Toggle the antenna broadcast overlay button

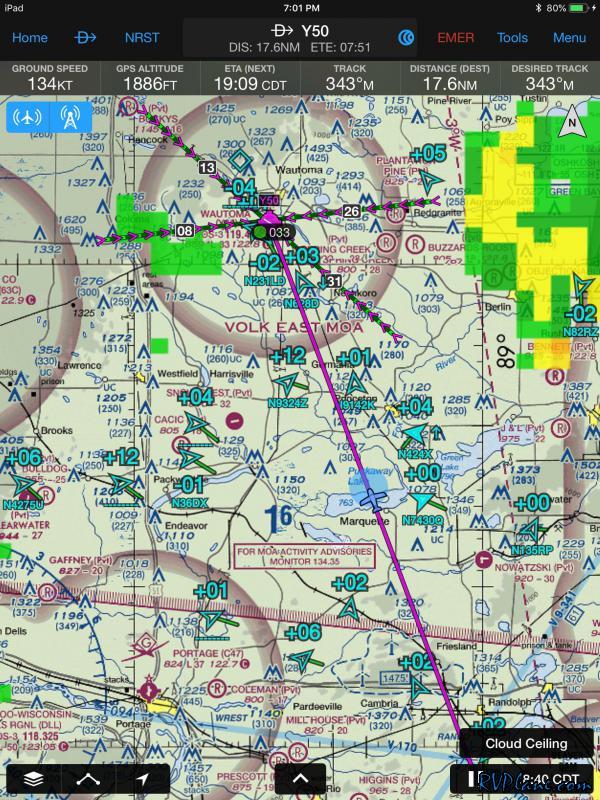[70, 118]
